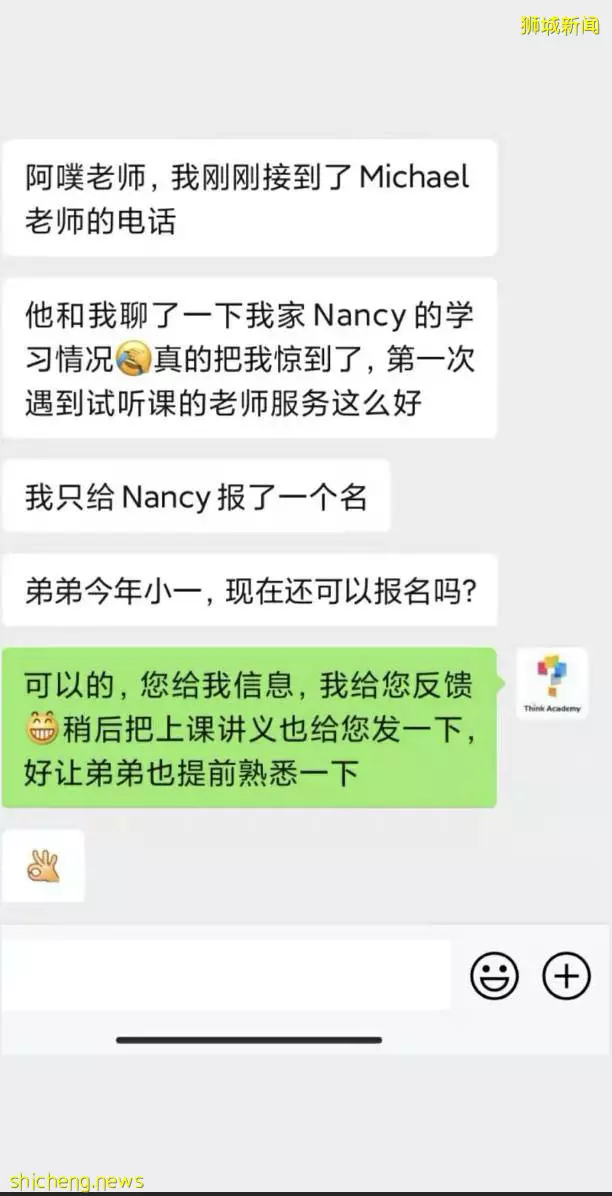The image size is (612, 1196).
Task: Open the plus attachments menu
Action: (567, 975)
